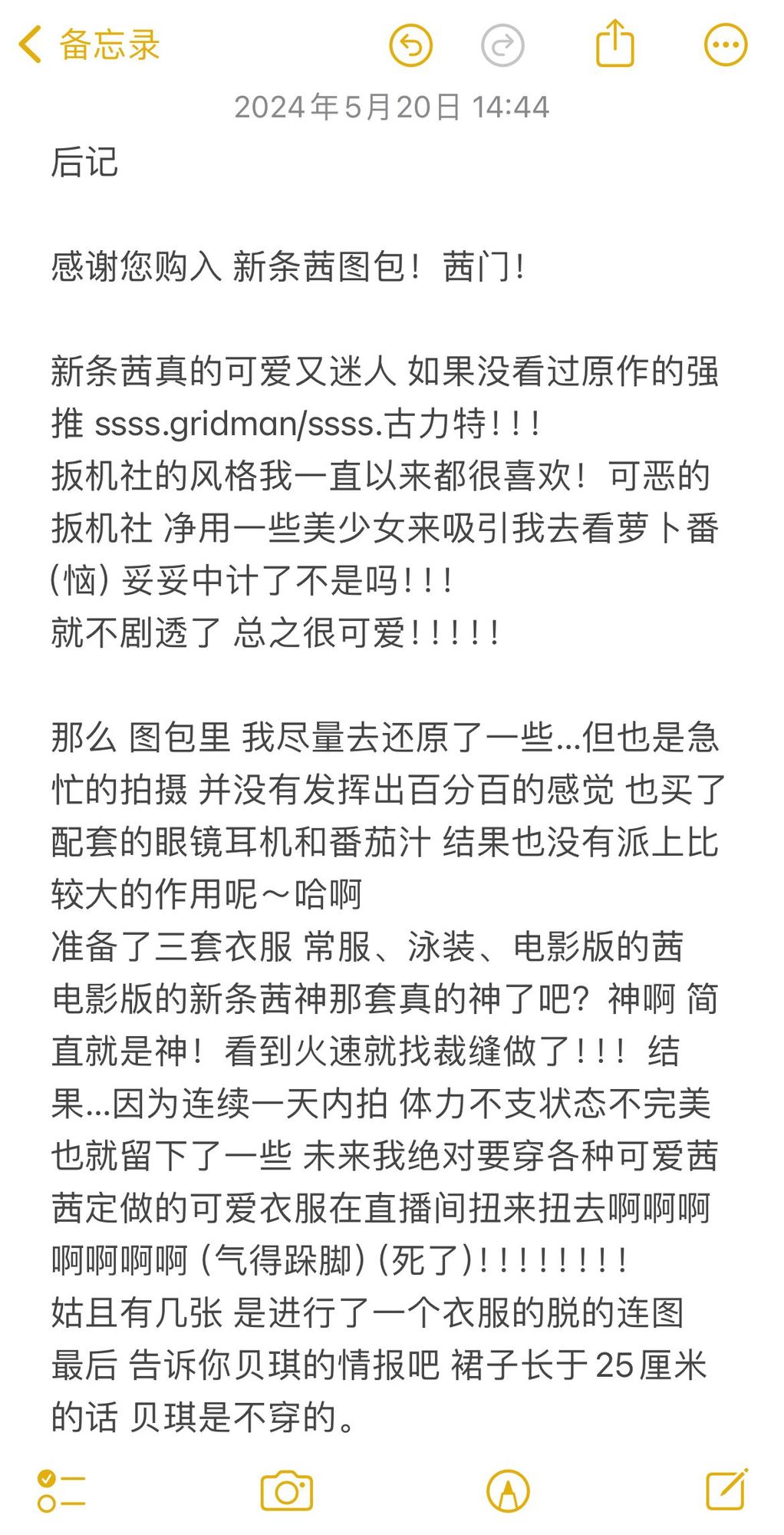Screen dimensions: 784x1535
Task: Redo the last edit
Action: [502, 45]
